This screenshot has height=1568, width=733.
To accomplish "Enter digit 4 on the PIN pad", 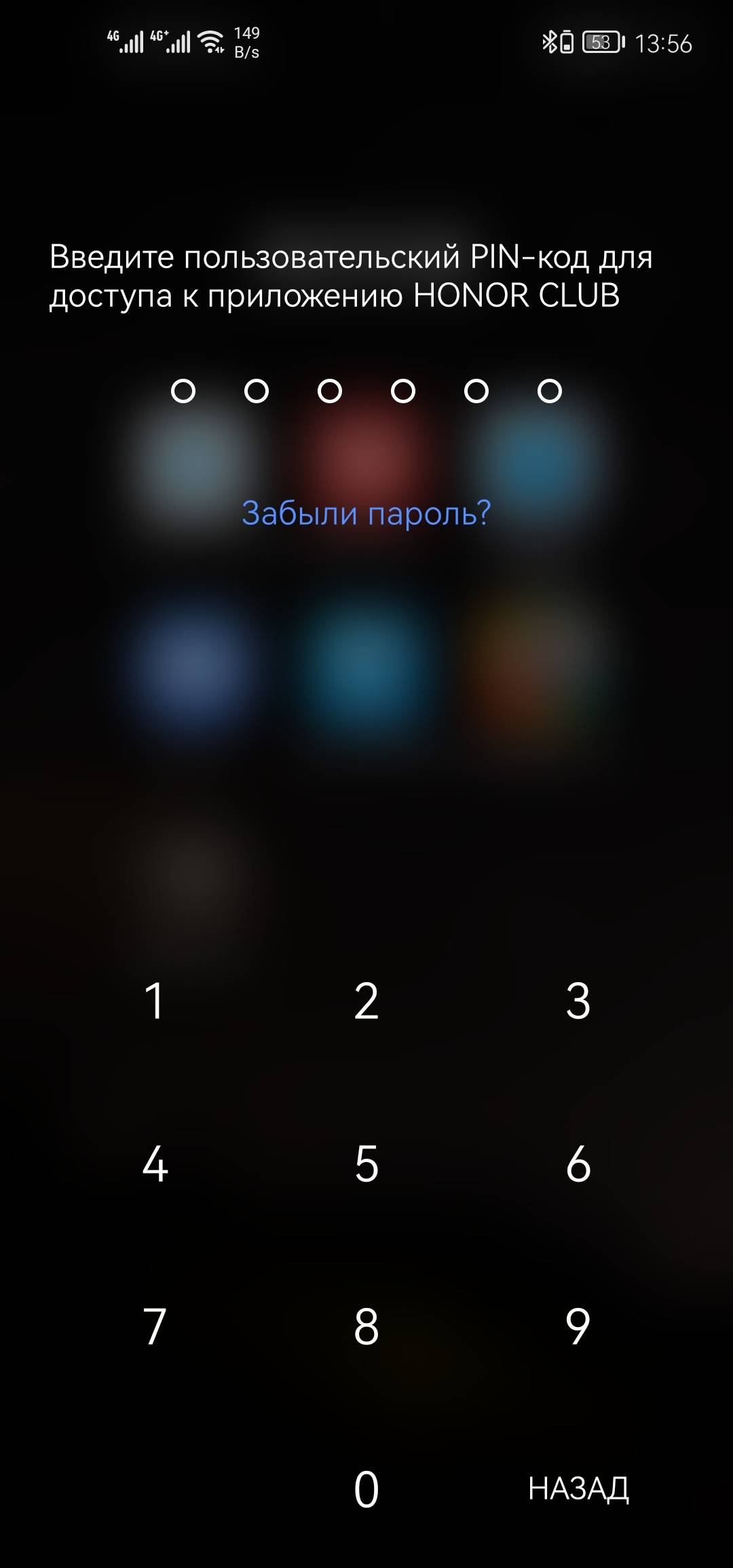I will 155,1164.
